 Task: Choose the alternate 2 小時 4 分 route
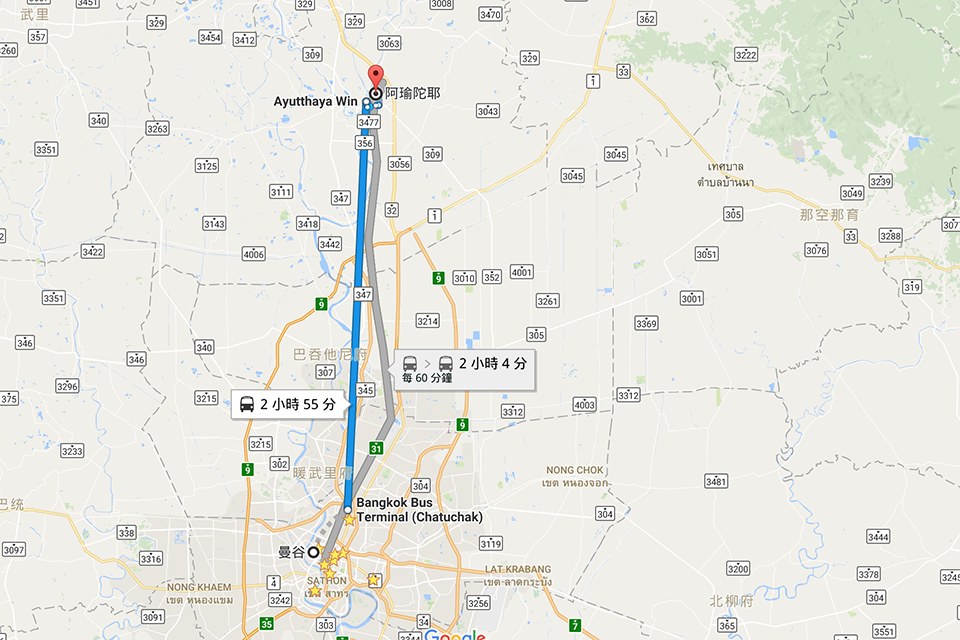coord(465,370)
